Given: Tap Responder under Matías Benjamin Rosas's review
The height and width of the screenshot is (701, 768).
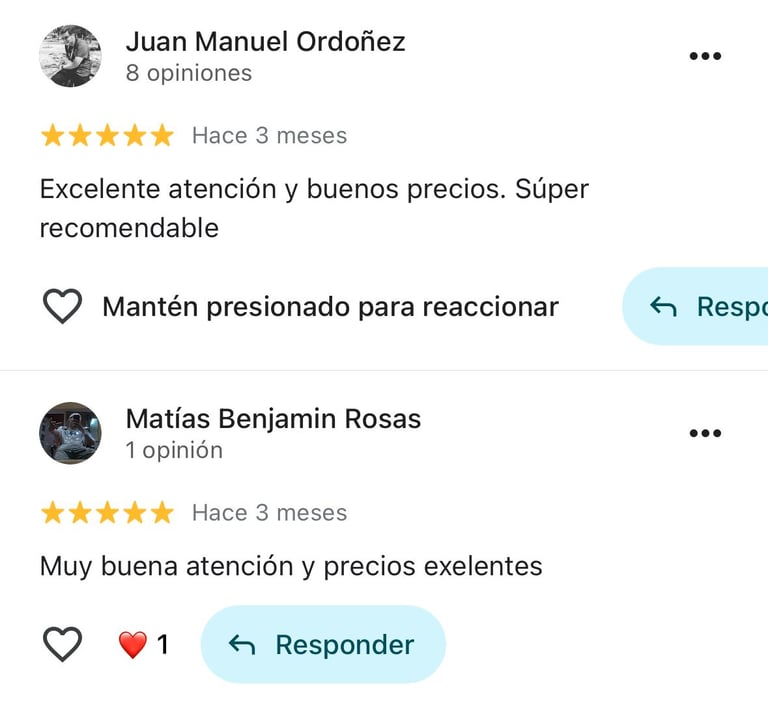Looking at the screenshot, I should pyautogui.click(x=323, y=645).
